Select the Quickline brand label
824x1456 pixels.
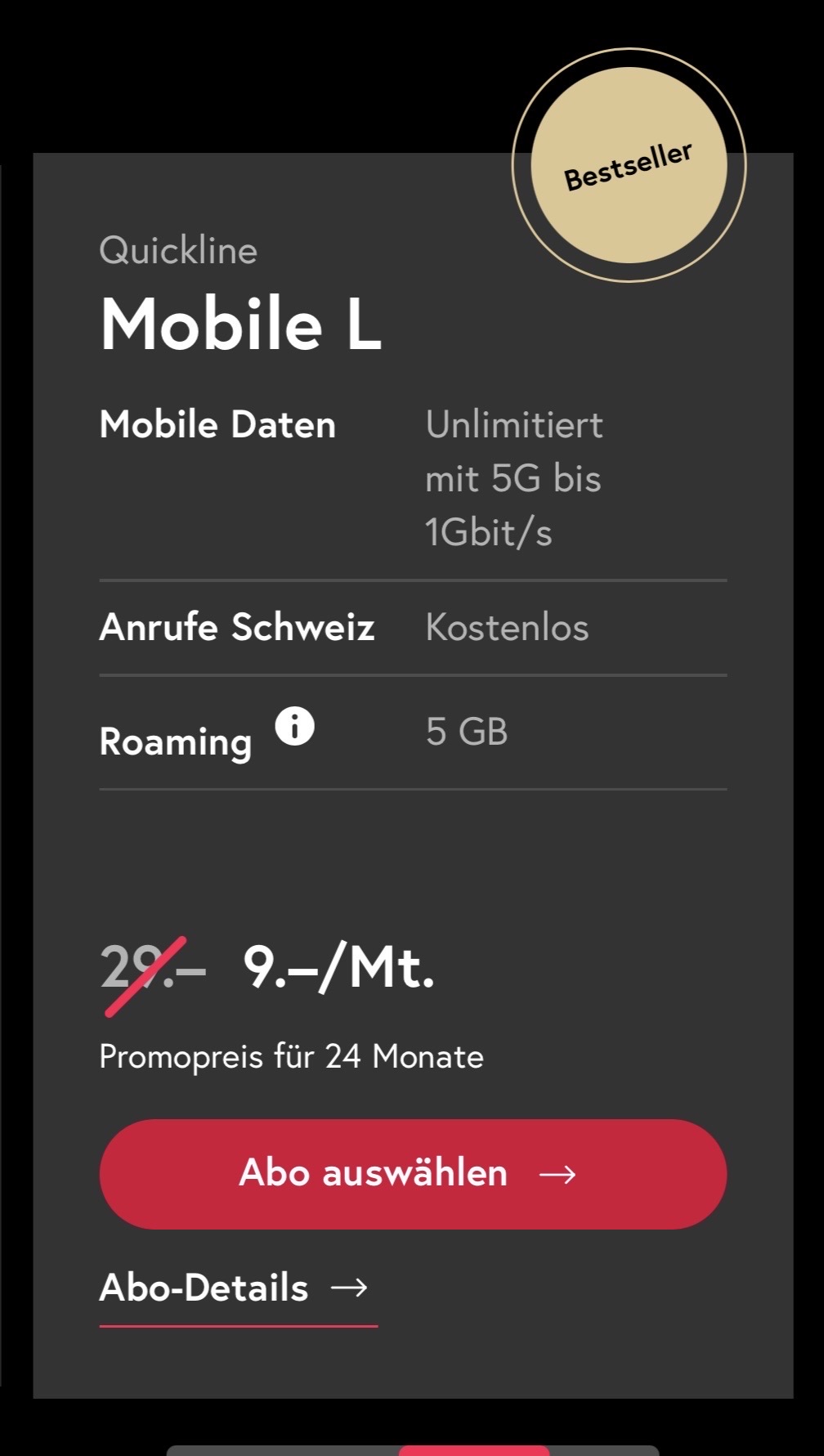177,250
